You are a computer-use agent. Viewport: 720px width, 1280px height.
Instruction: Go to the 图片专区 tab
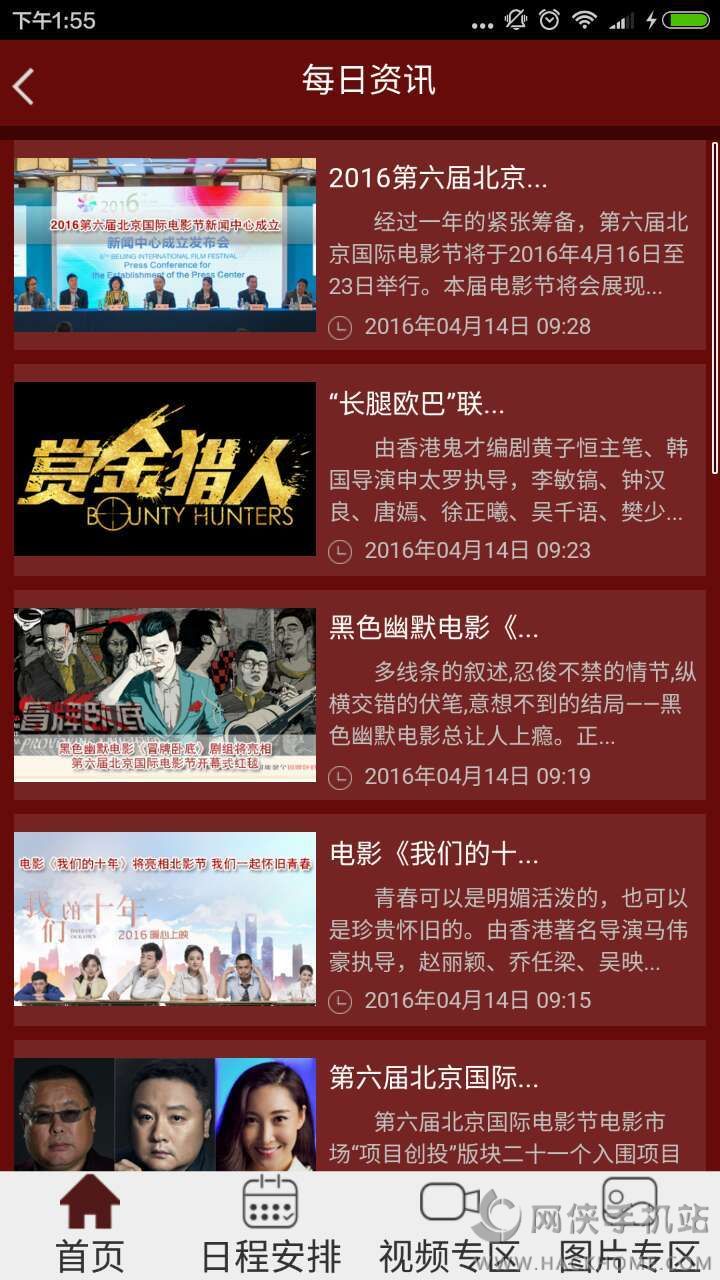coord(628,1225)
